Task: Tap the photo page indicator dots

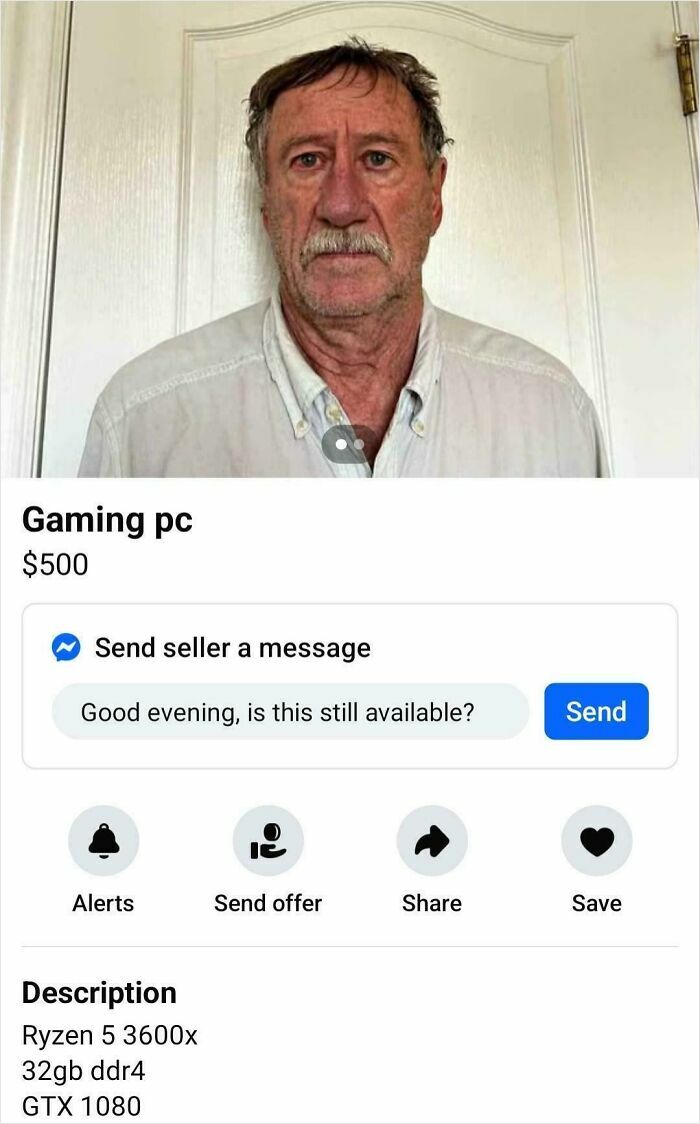Action: (x=350, y=443)
